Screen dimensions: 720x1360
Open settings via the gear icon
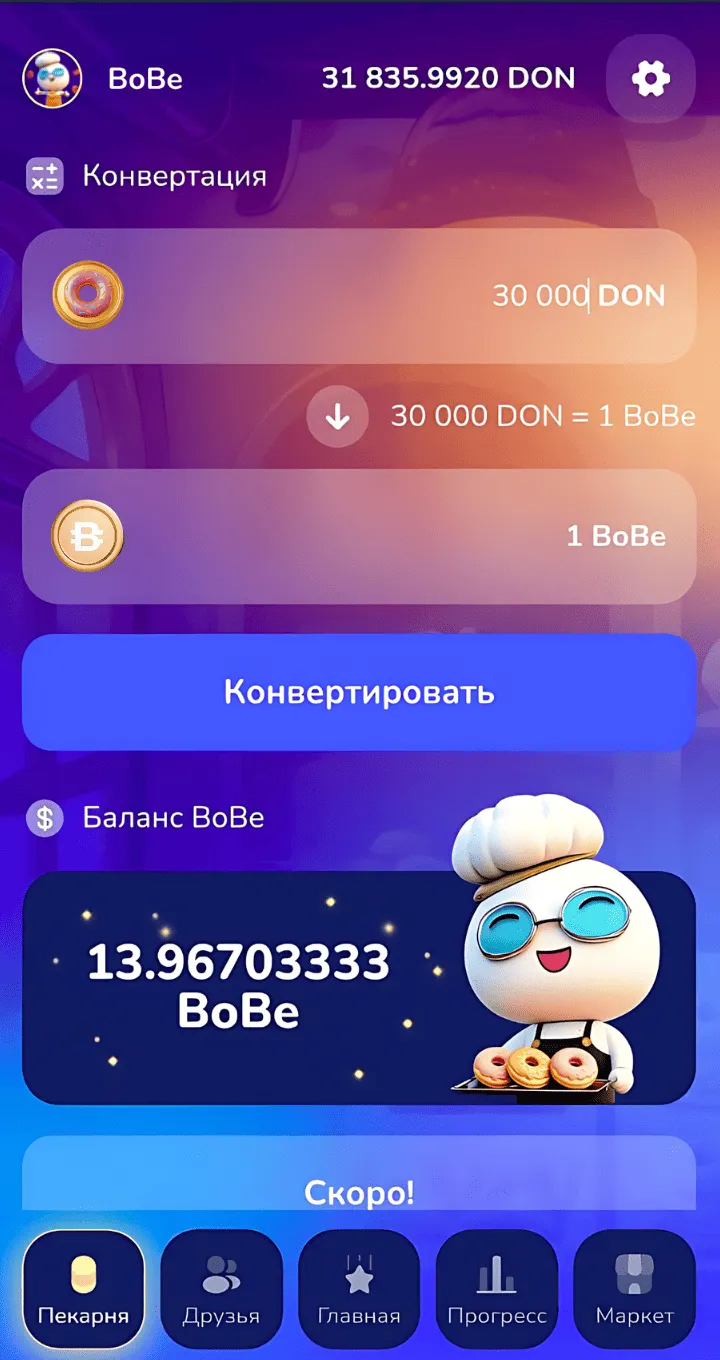pos(650,78)
